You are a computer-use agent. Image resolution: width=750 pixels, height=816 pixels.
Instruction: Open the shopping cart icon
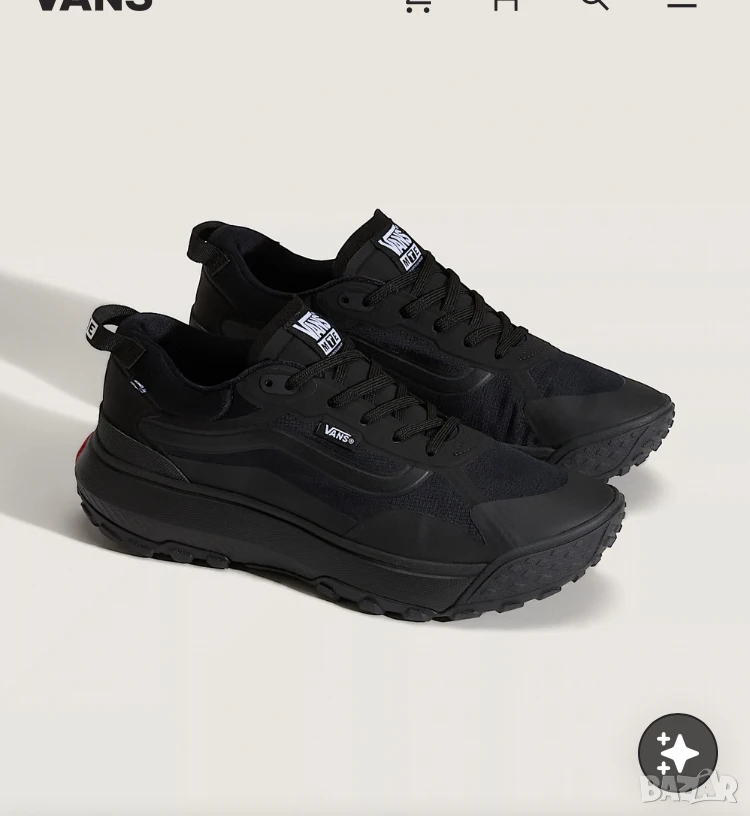[x=418, y=4]
